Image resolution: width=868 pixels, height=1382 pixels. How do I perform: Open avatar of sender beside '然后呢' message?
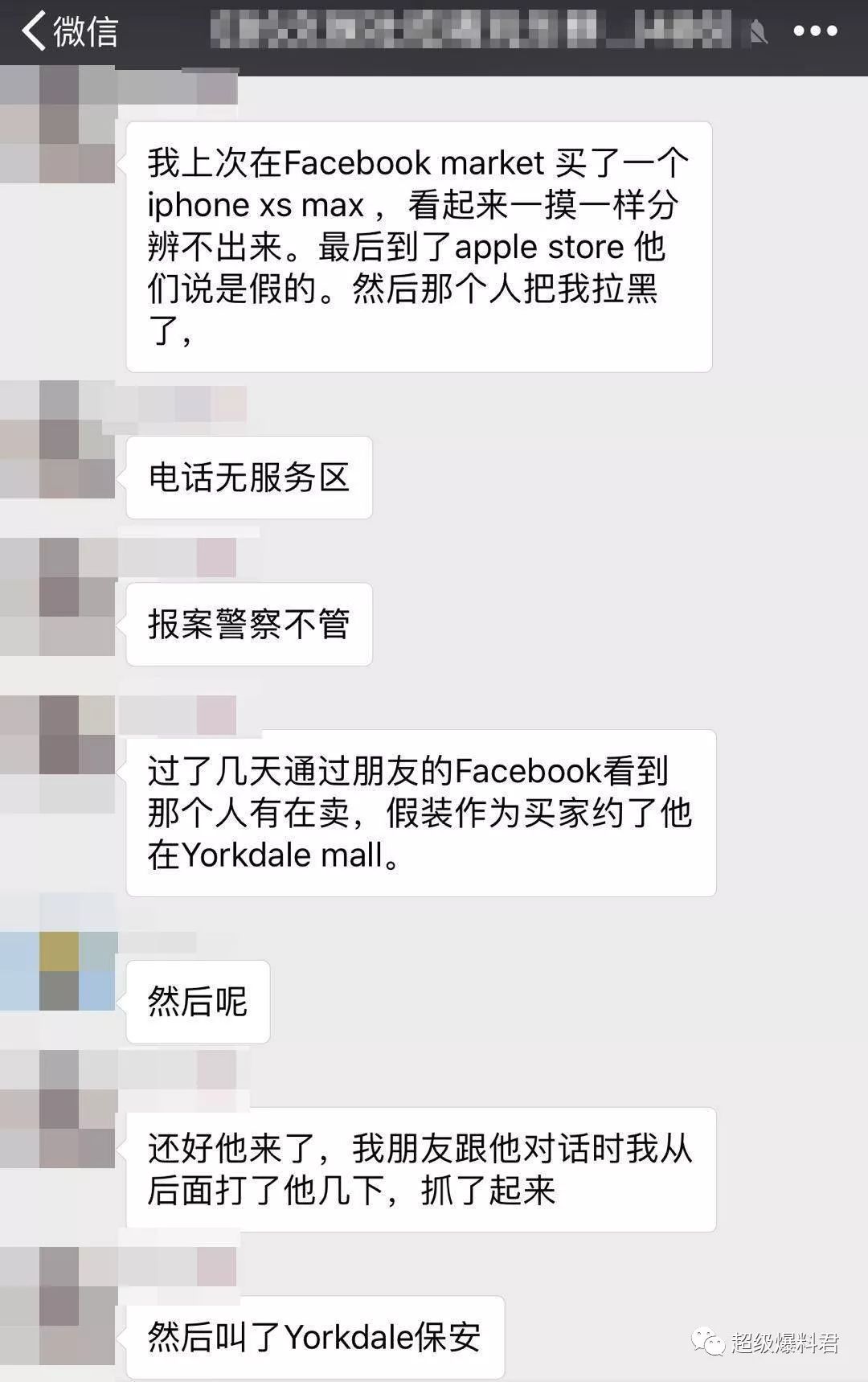58,971
